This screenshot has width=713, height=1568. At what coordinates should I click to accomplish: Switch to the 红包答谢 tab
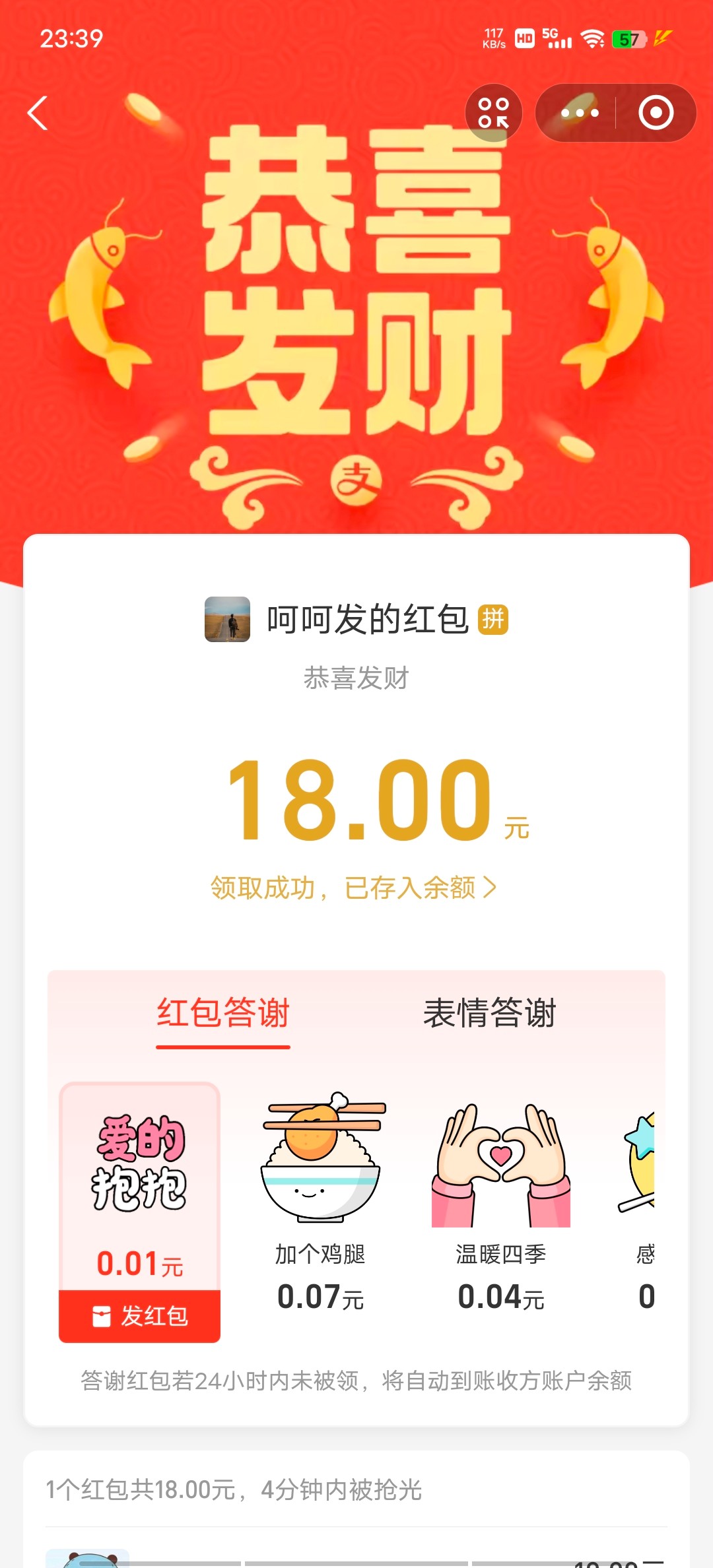tap(223, 1013)
